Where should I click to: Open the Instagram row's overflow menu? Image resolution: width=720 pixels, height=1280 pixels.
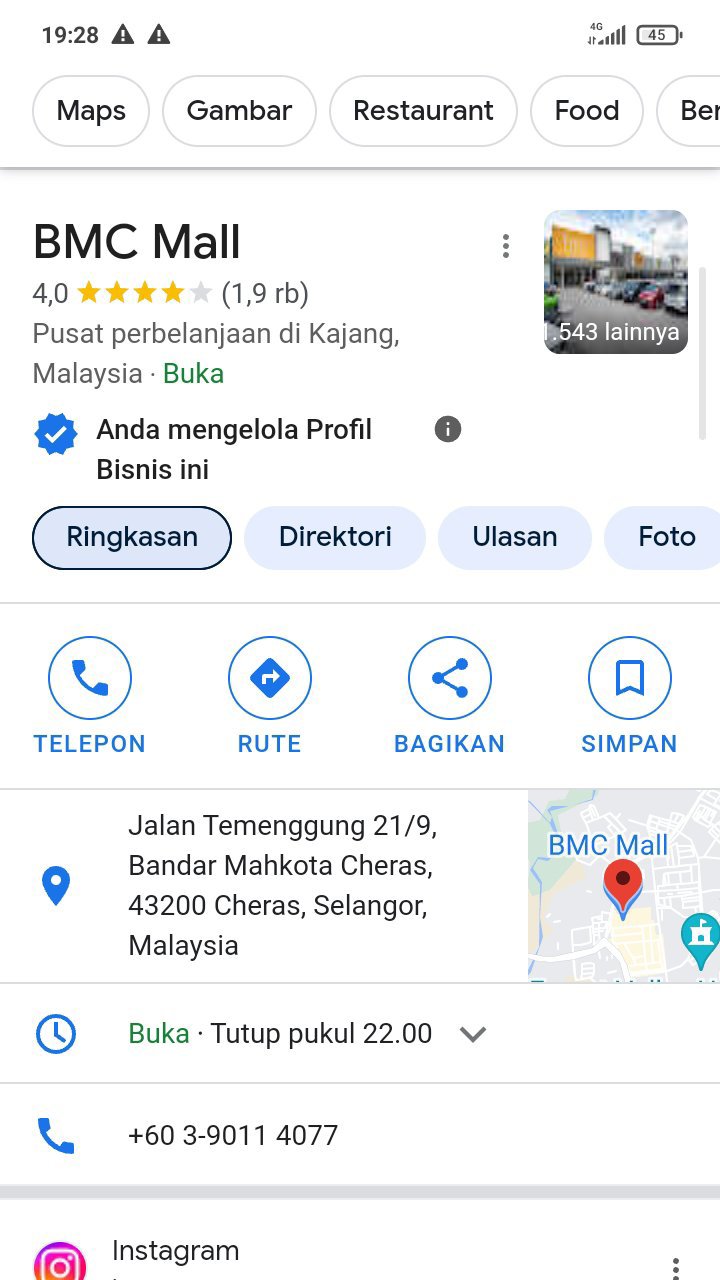pos(676,1265)
